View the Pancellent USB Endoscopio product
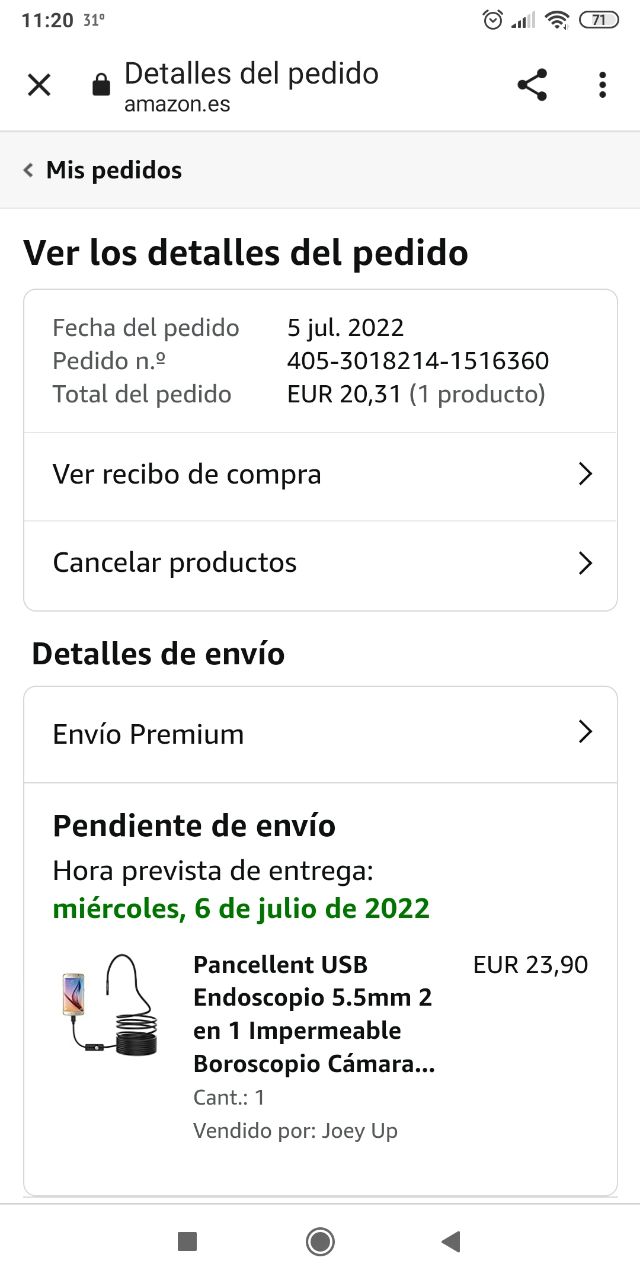 pyautogui.click(x=314, y=1014)
